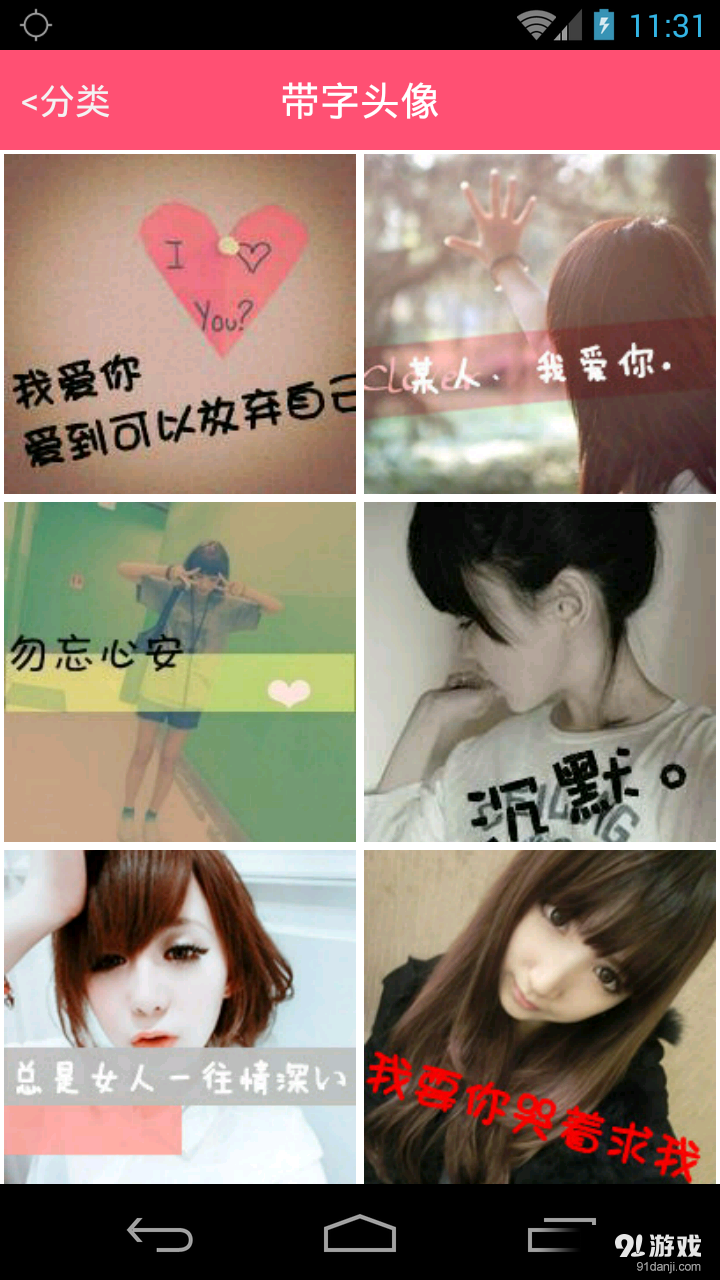Go to the home screen
720x1280 pixels.
[x=360, y=1235]
